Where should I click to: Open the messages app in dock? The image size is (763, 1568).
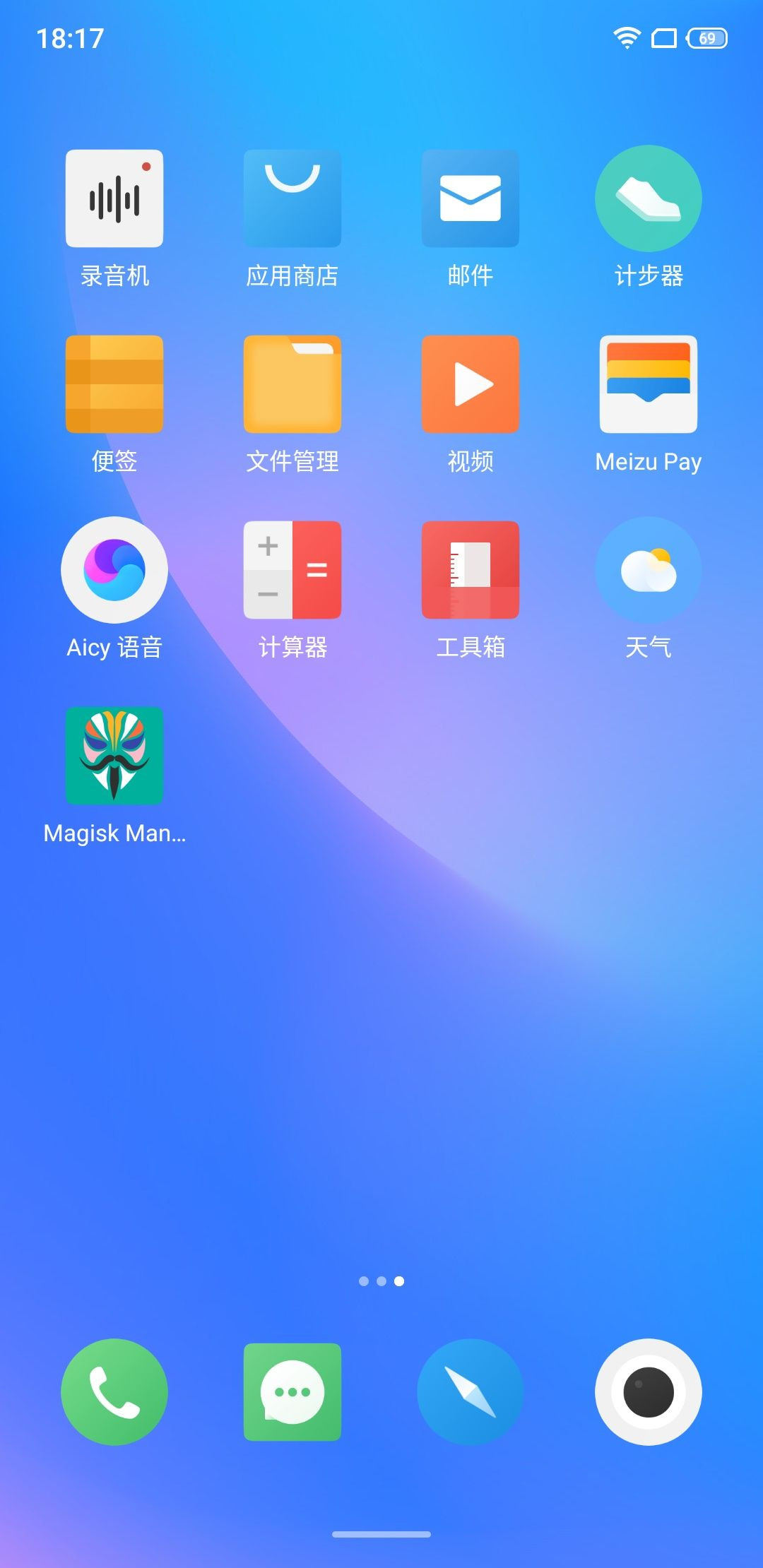click(x=292, y=1392)
